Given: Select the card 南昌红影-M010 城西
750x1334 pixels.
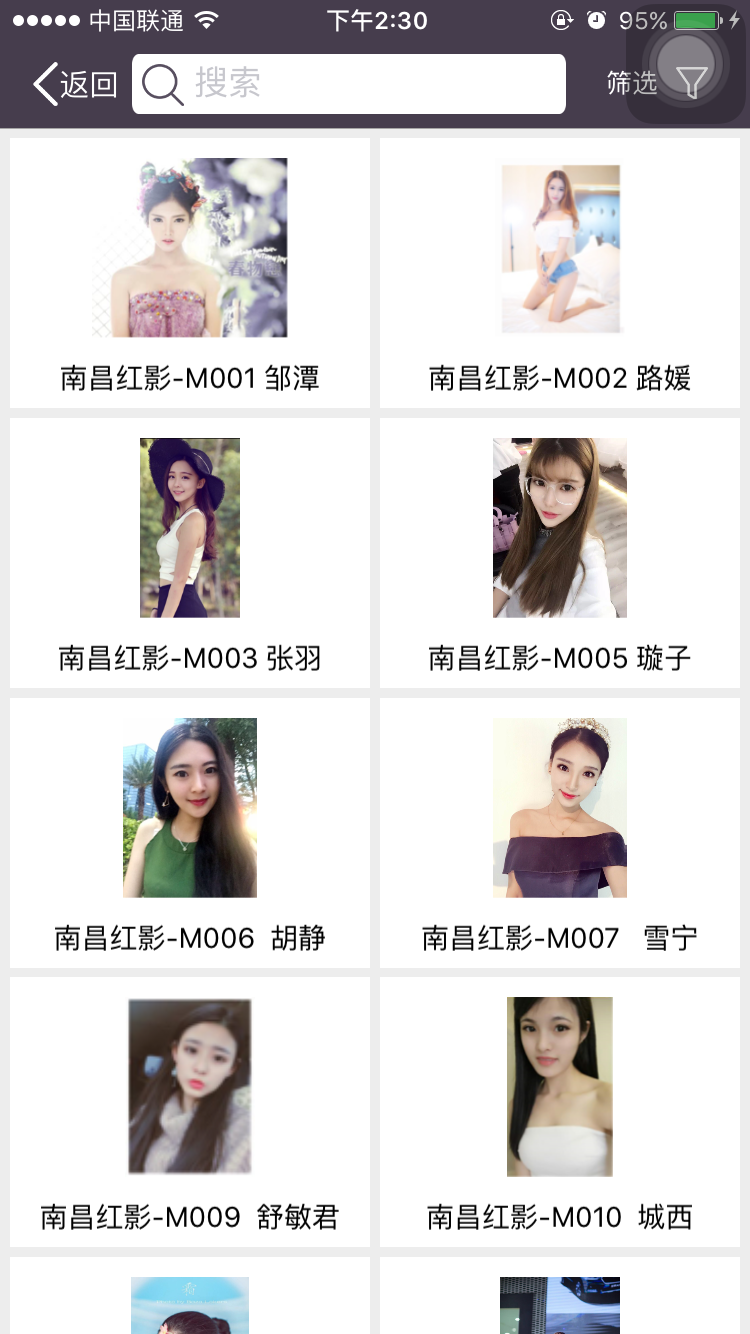Looking at the screenshot, I should 560,1112.
